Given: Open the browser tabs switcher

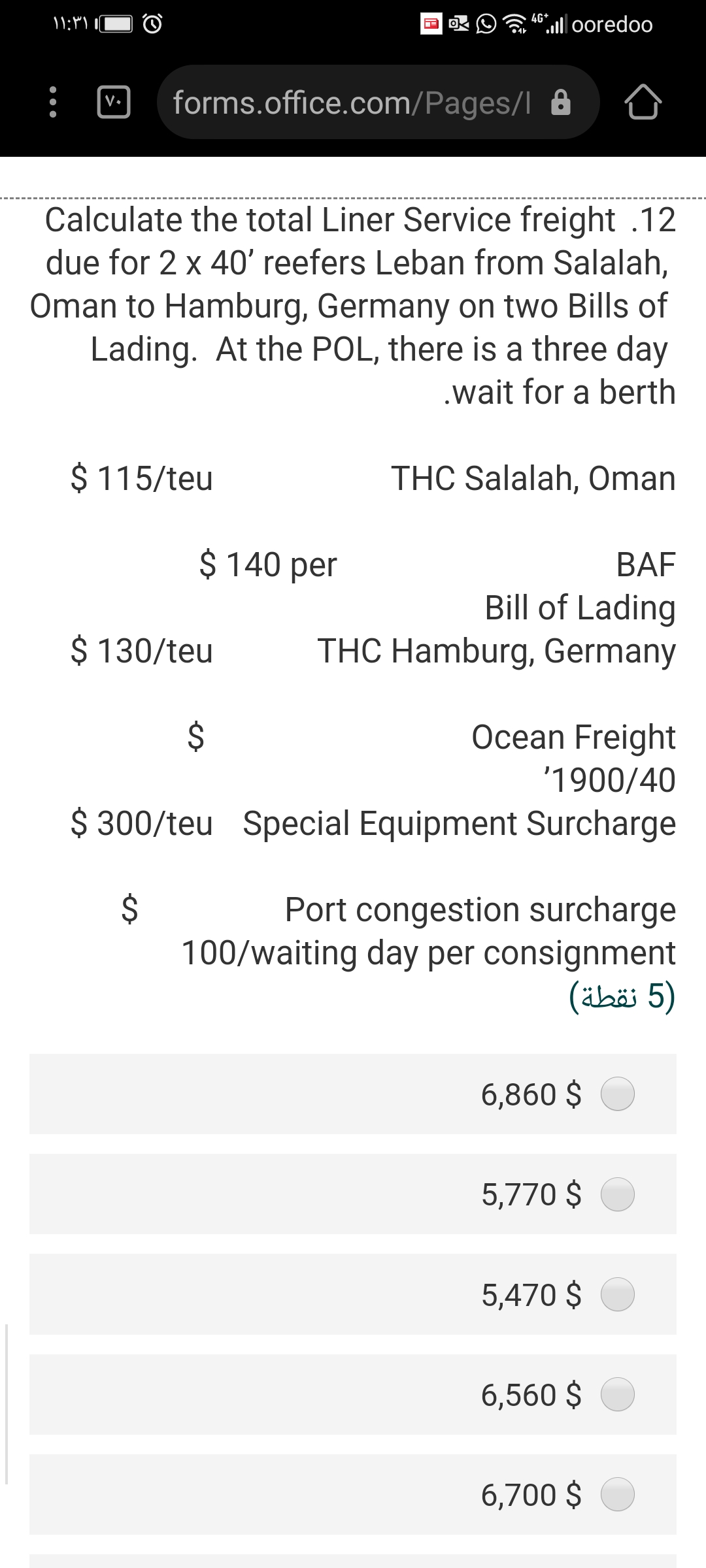Looking at the screenshot, I should [x=114, y=103].
